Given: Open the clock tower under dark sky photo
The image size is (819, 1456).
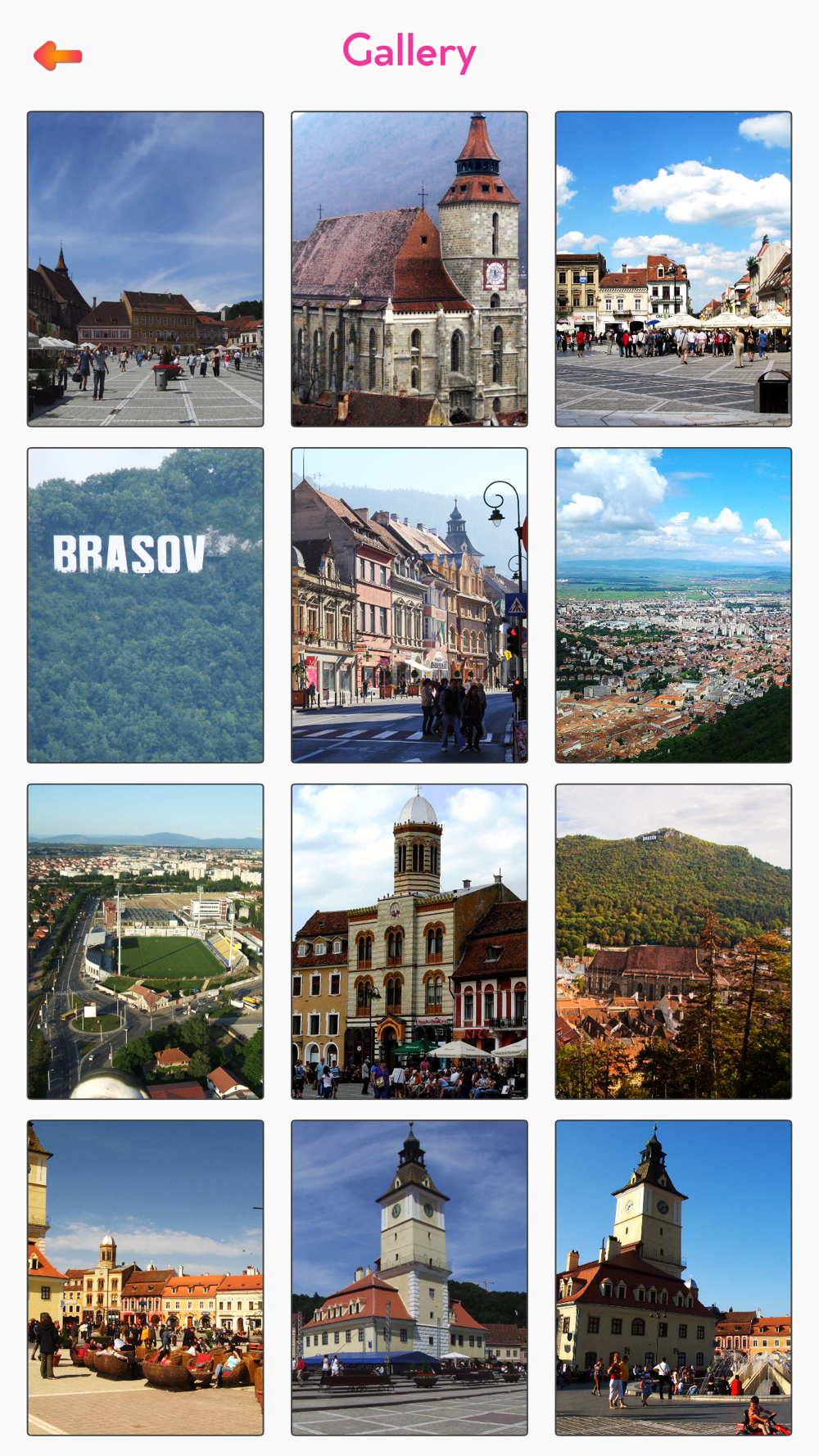Looking at the screenshot, I should [x=409, y=1277].
